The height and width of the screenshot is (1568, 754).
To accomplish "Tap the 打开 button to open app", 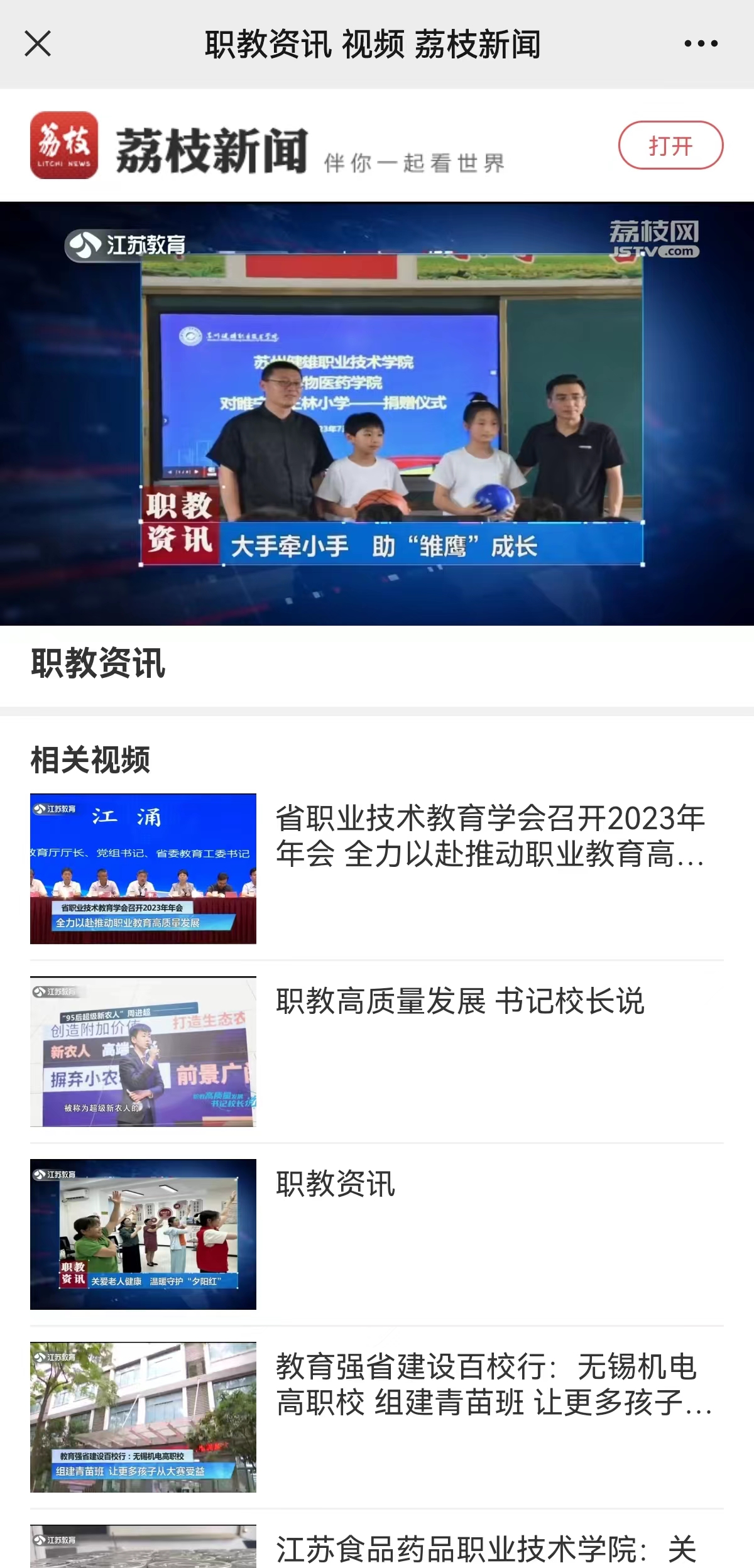I will click(670, 146).
